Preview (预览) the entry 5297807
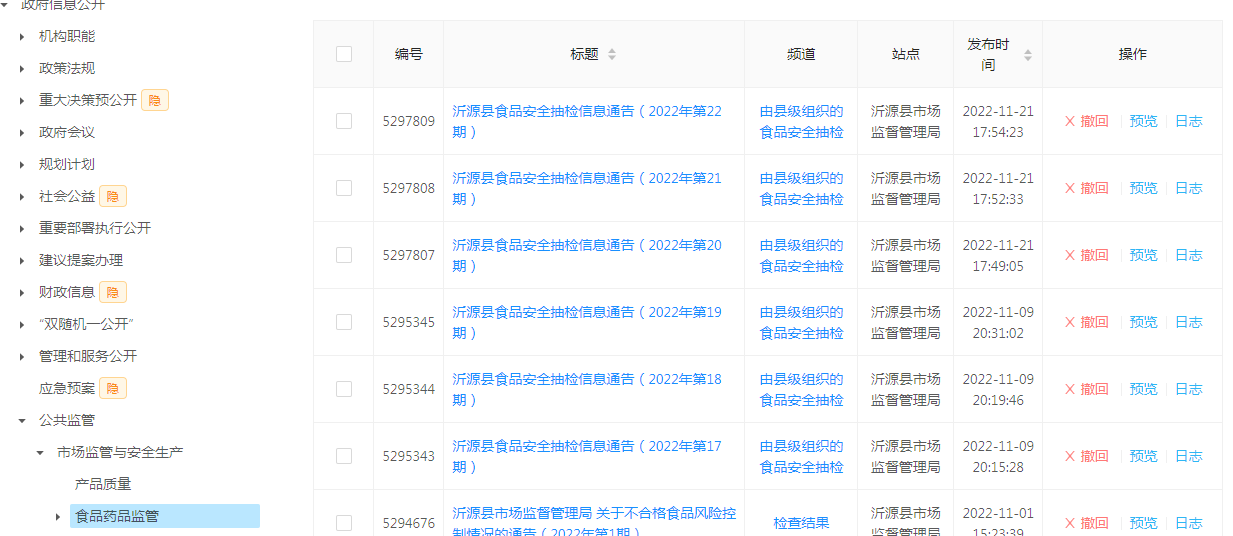The width and height of the screenshot is (1233, 536). [x=1143, y=255]
